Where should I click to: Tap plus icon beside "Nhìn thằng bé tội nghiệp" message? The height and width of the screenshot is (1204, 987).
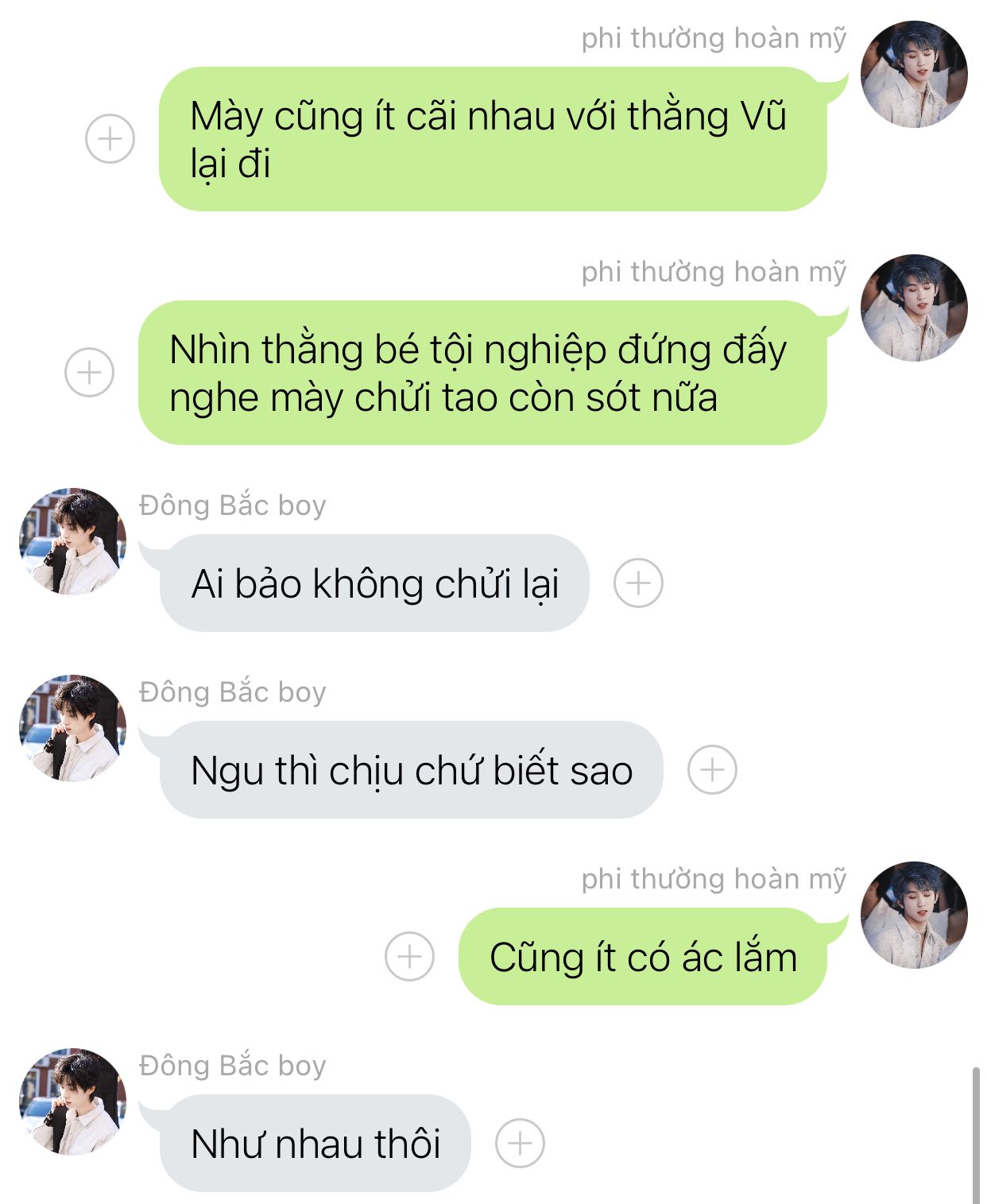pos(89,372)
